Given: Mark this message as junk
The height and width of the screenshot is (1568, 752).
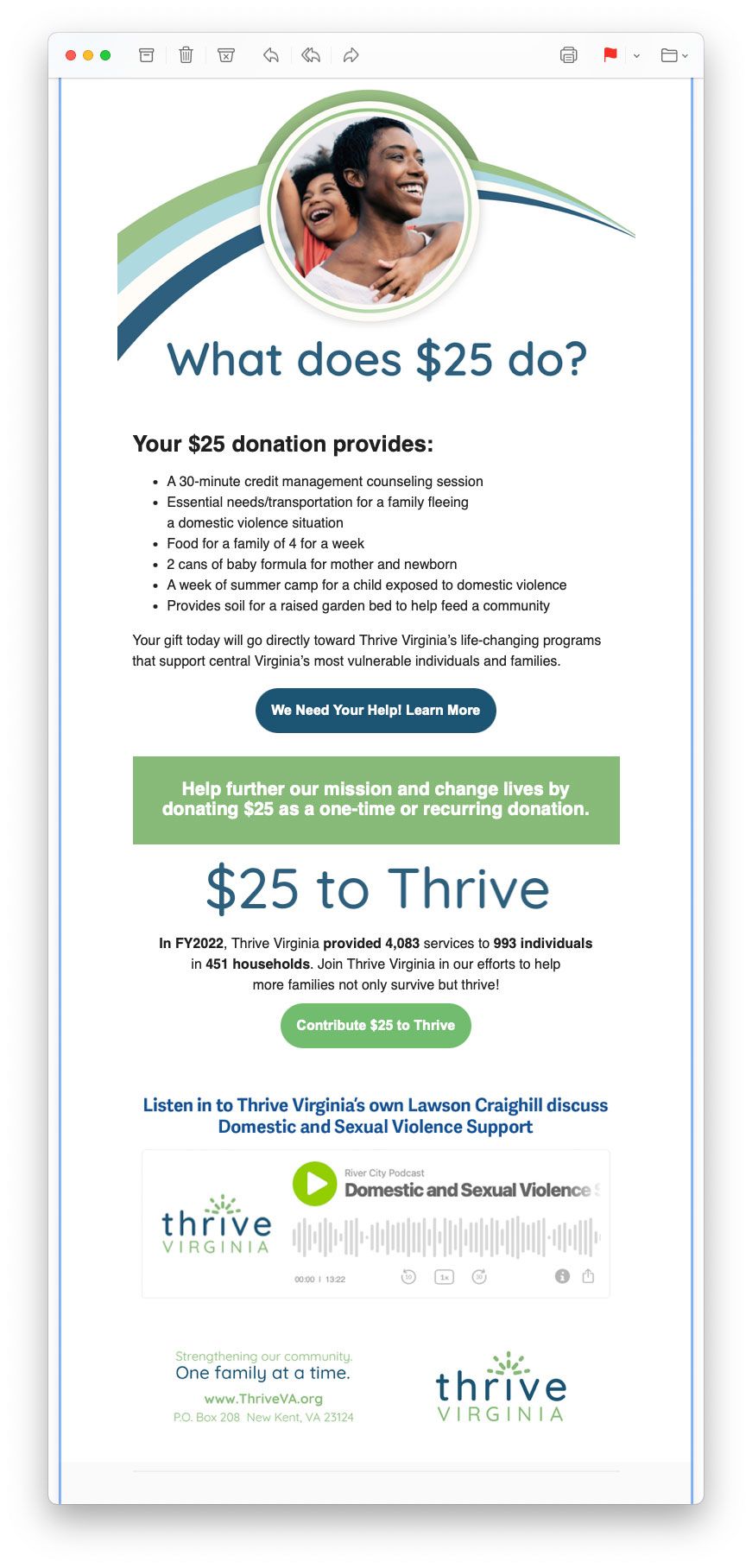Looking at the screenshot, I should [x=226, y=55].
